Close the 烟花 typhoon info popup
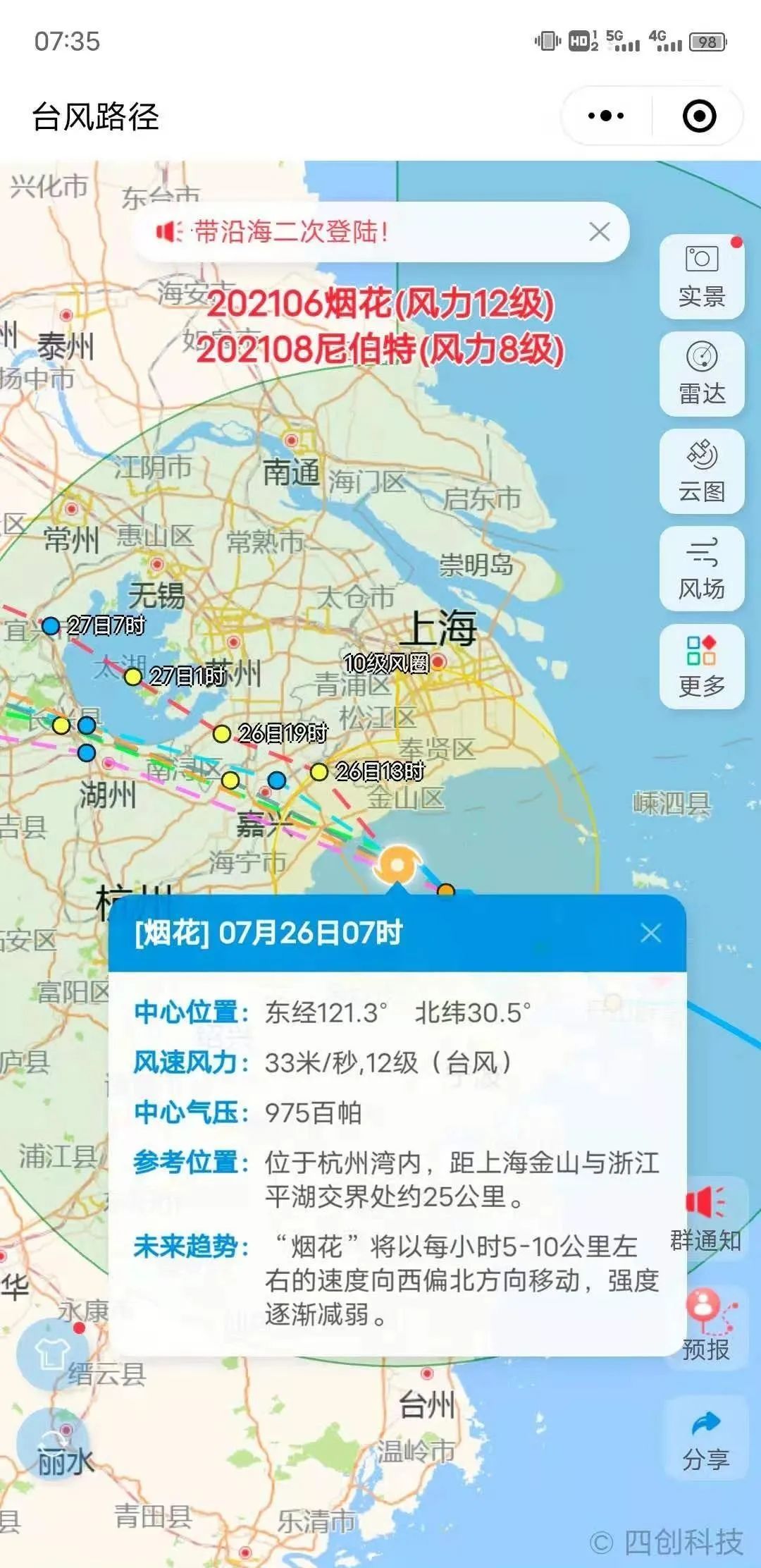The image size is (761, 1568). [650, 933]
